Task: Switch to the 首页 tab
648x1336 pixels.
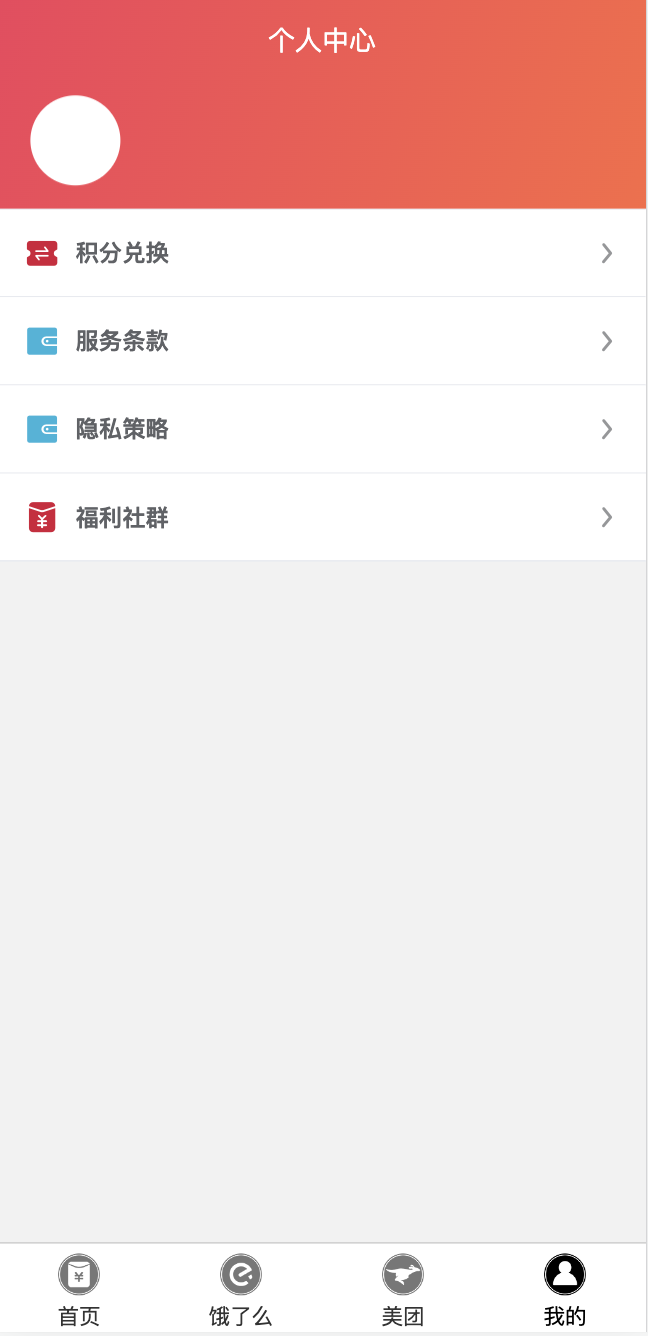Action: (x=79, y=1290)
